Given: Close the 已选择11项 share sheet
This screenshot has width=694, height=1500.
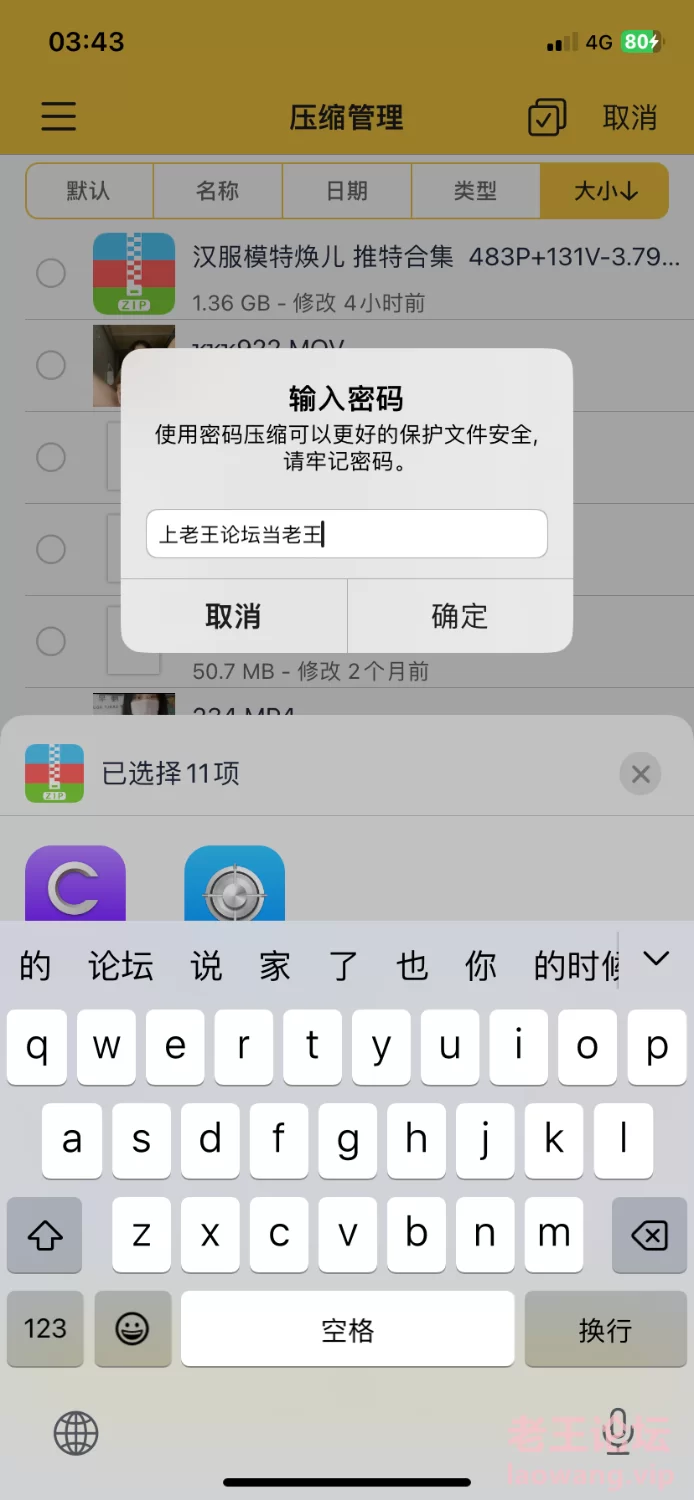Looking at the screenshot, I should tap(641, 773).
